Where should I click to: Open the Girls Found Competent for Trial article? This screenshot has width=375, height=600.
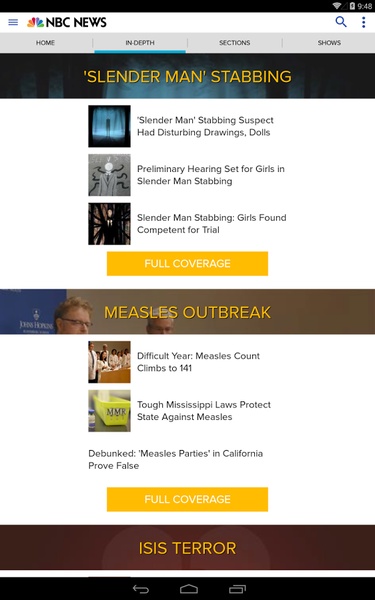click(188, 224)
